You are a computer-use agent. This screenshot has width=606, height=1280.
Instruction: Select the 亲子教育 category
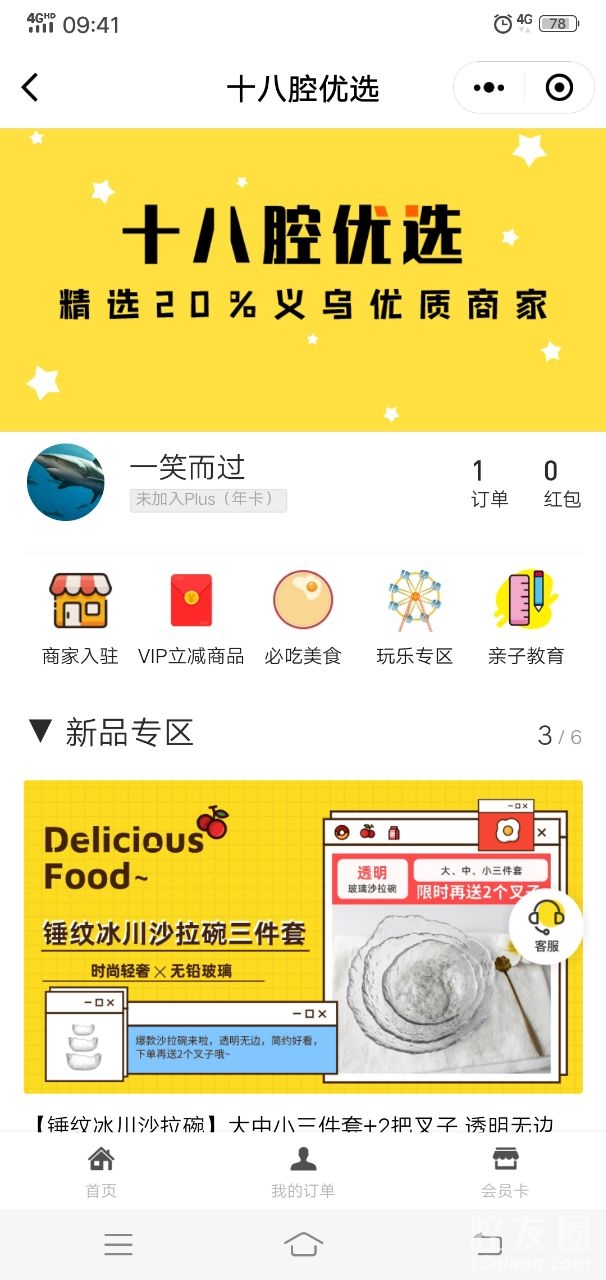point(526,618)
